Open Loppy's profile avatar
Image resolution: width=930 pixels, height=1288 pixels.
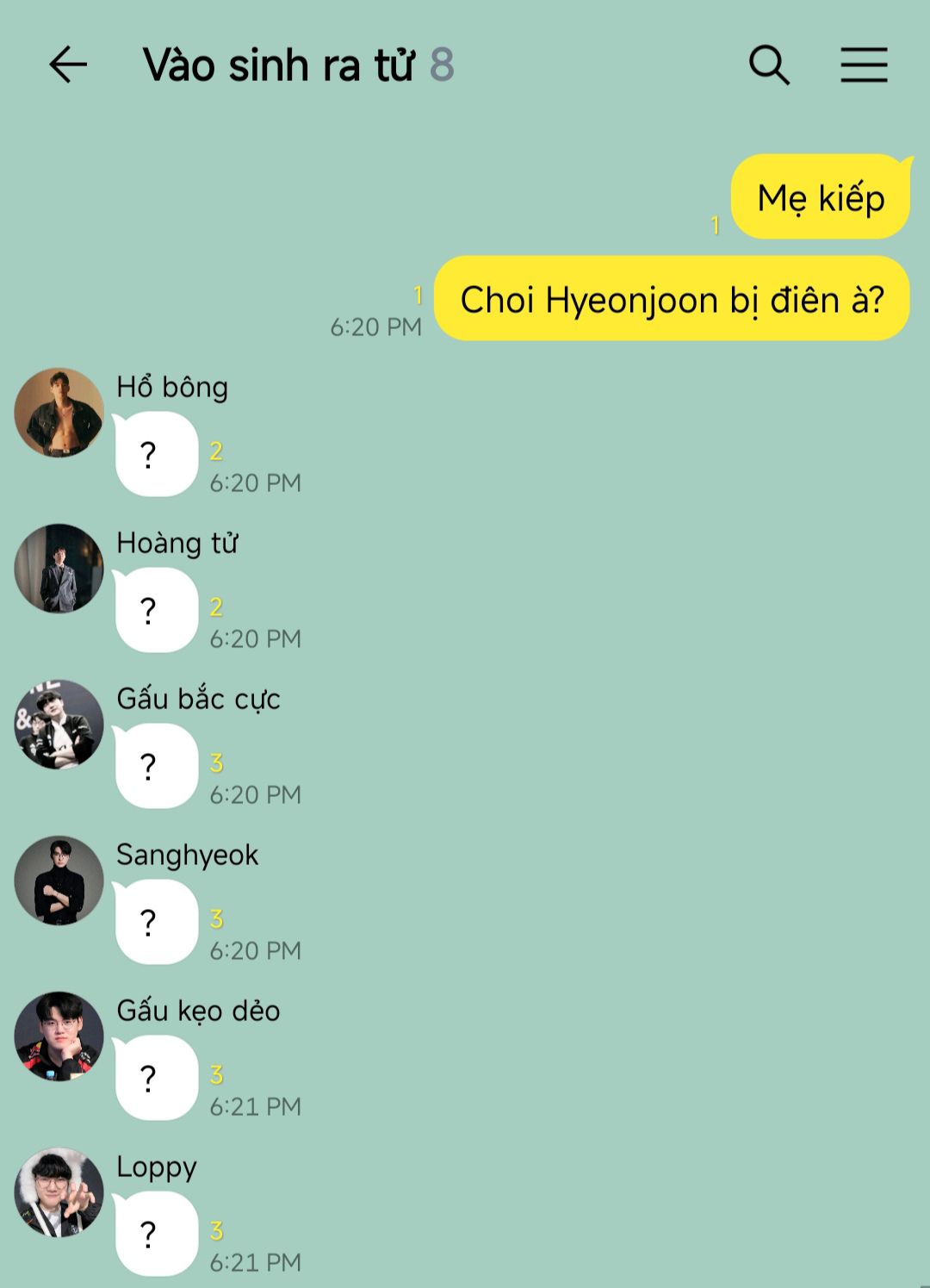point(59,1192)
